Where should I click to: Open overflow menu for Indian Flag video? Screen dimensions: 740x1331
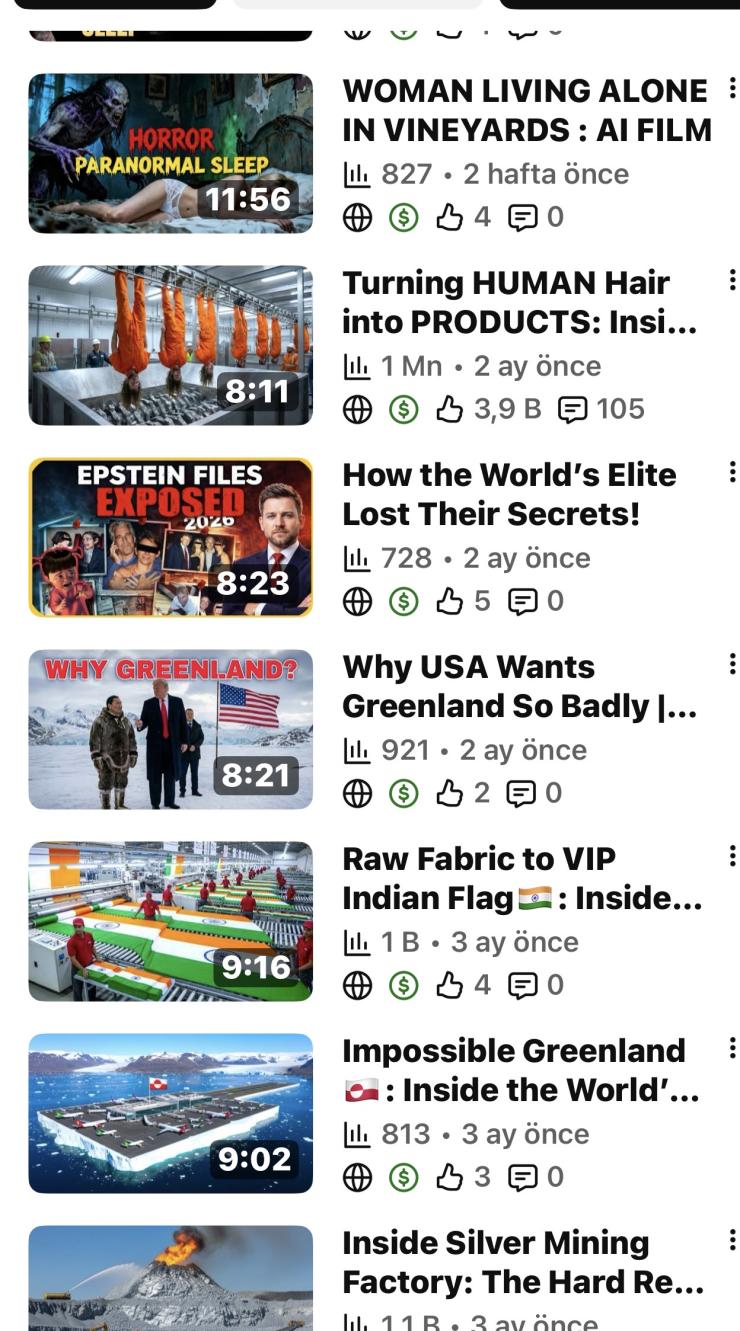pyautogui.click(x=732, y=857)
